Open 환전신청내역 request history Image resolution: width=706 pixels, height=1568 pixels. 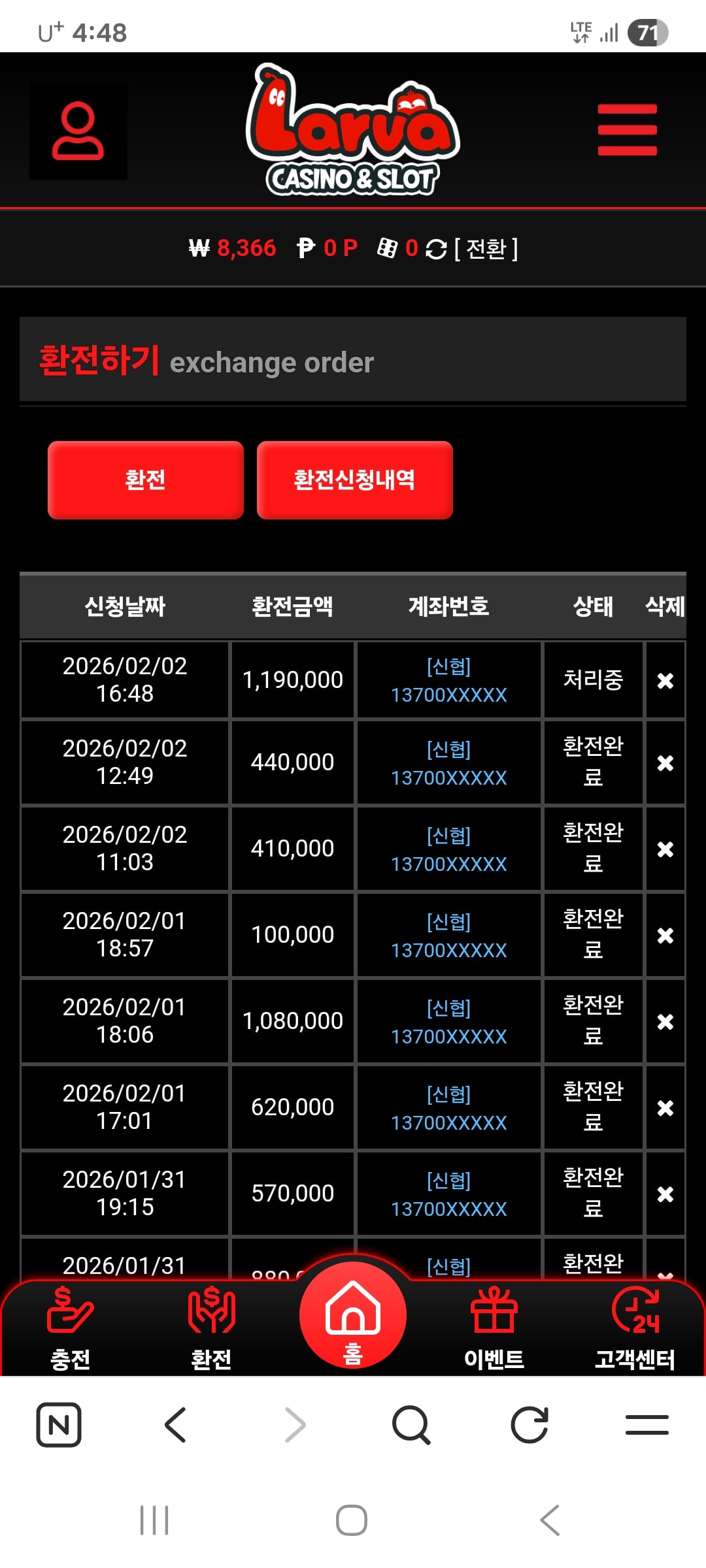tap(354, 480)
